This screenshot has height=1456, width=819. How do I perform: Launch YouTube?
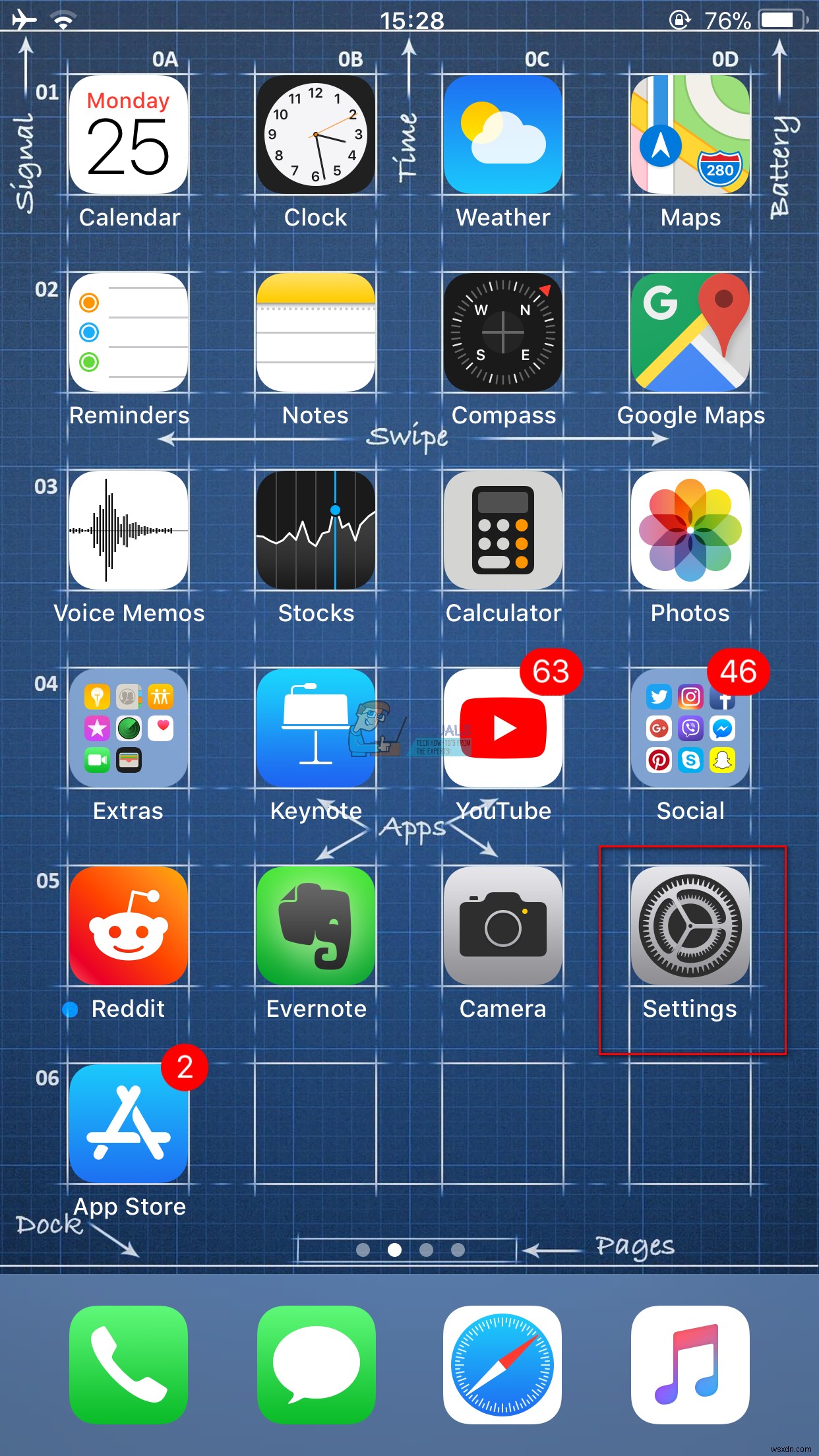[x=502, y=727]
